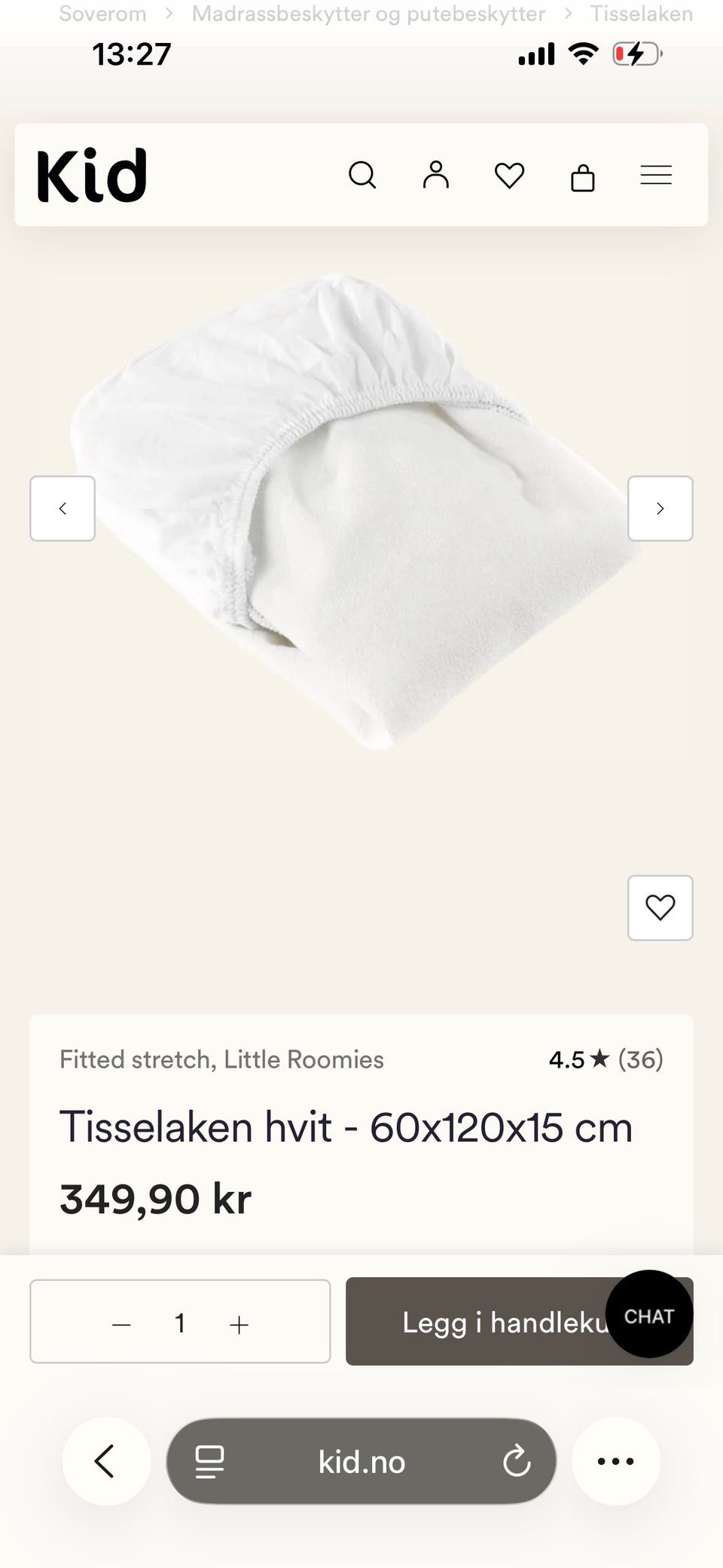723x1568 pixels.
Task: Reload the kid.no page
Action: point(517,1461)
